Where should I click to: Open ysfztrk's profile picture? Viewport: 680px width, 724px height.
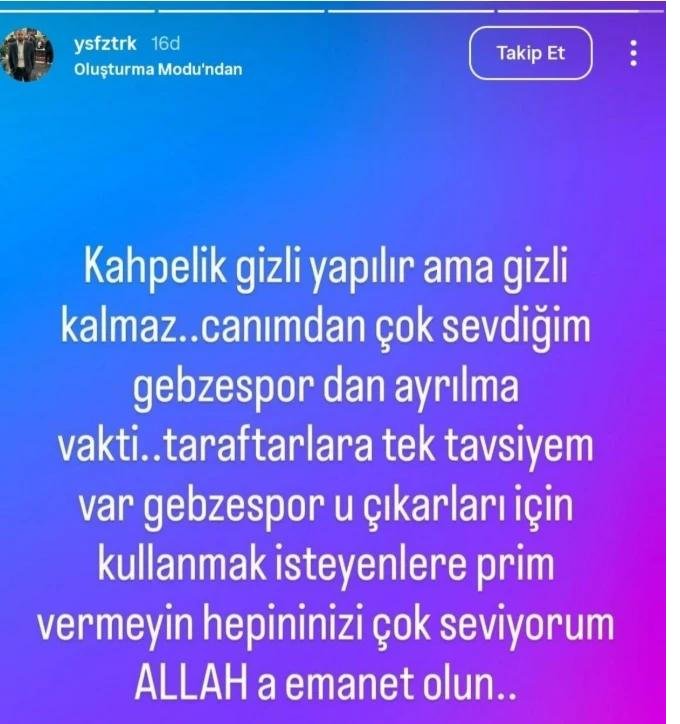[x=29, y=56]
